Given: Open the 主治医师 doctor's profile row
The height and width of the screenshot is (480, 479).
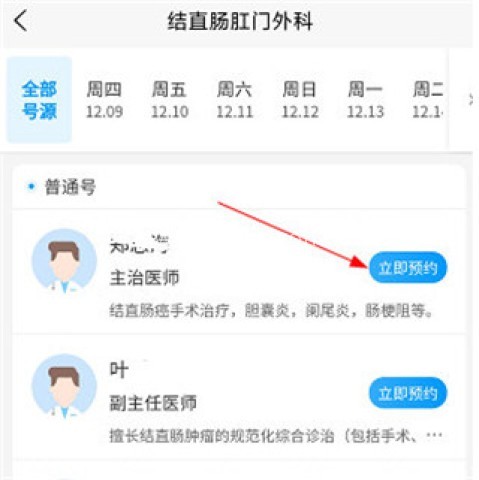Looking at the screenshot, I should pyautogui.click(x=239, y=271).
